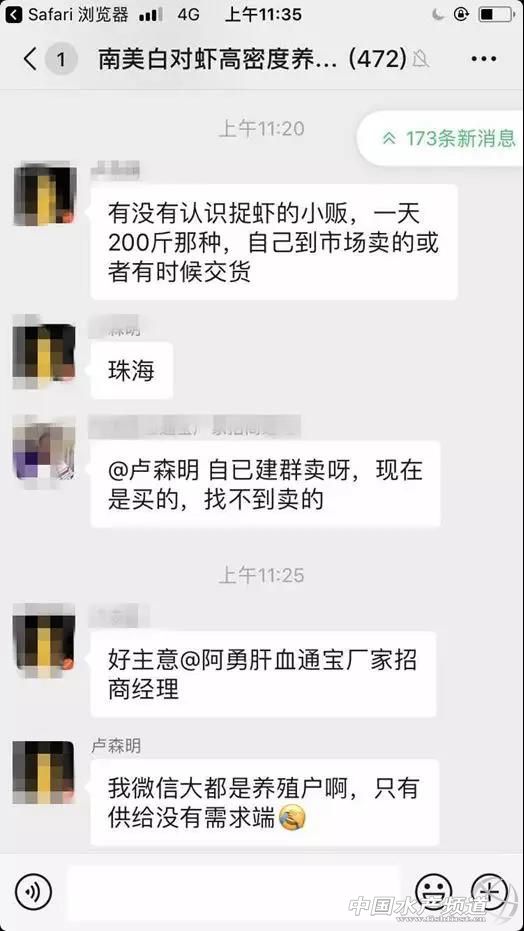Screen dimensions: 524x931
Task: Open the group chat overflow menu
Action: point(484,59)
